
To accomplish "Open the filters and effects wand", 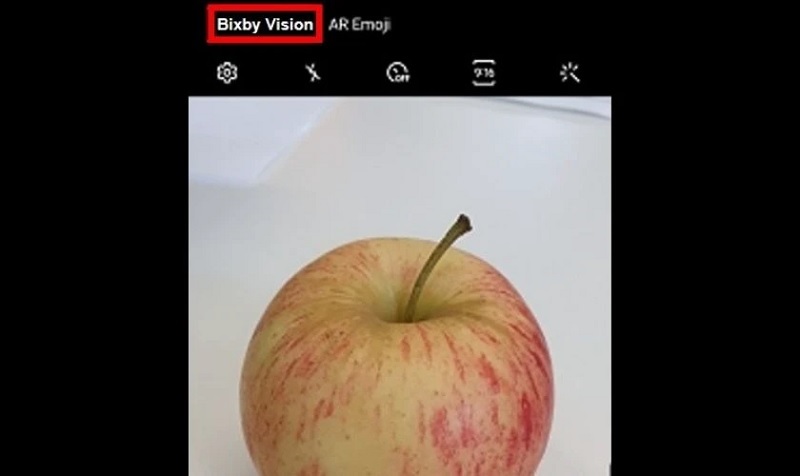I will pyautogui.click(x=570, y=73).
